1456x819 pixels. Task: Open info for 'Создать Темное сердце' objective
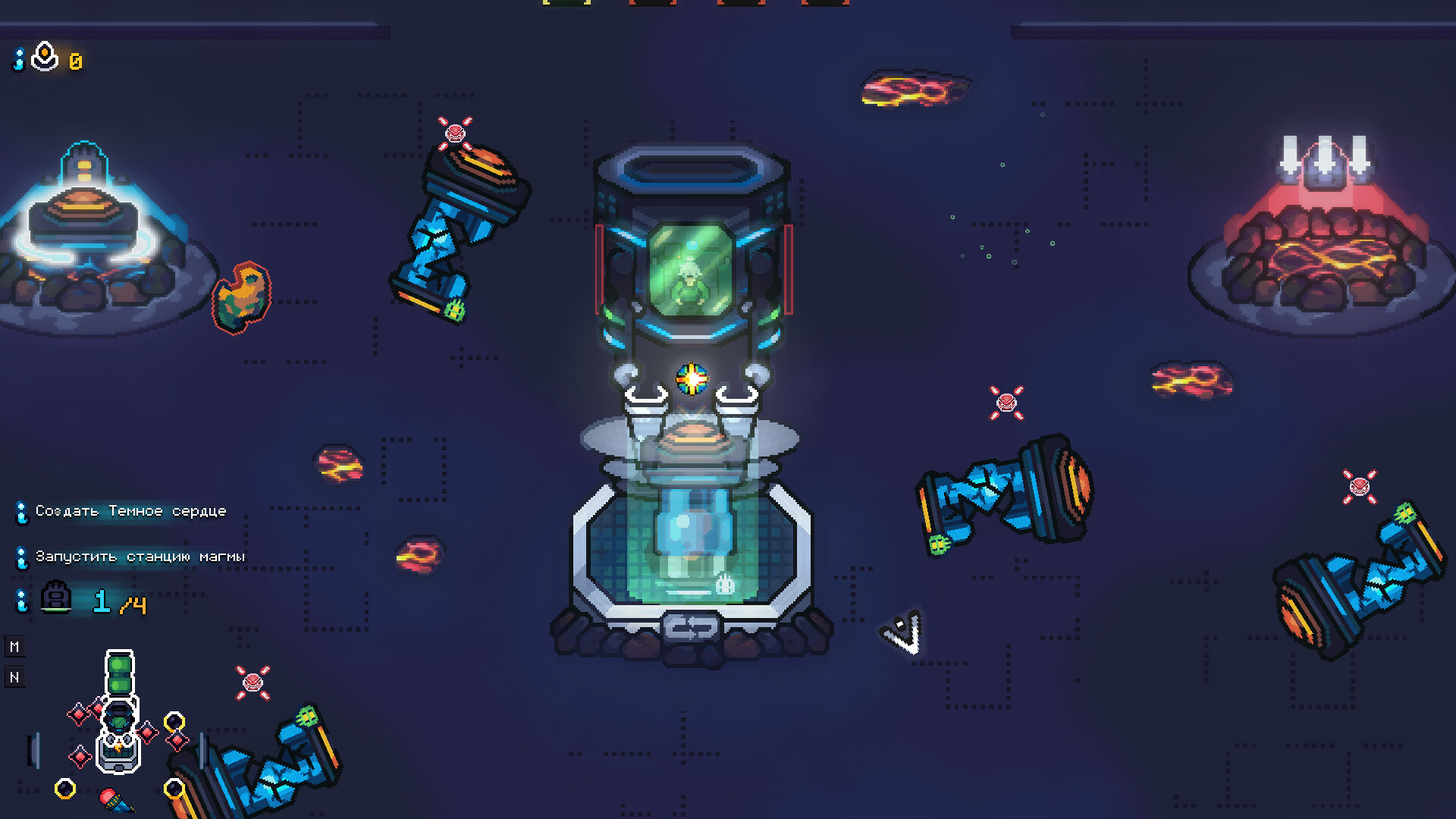21,513
